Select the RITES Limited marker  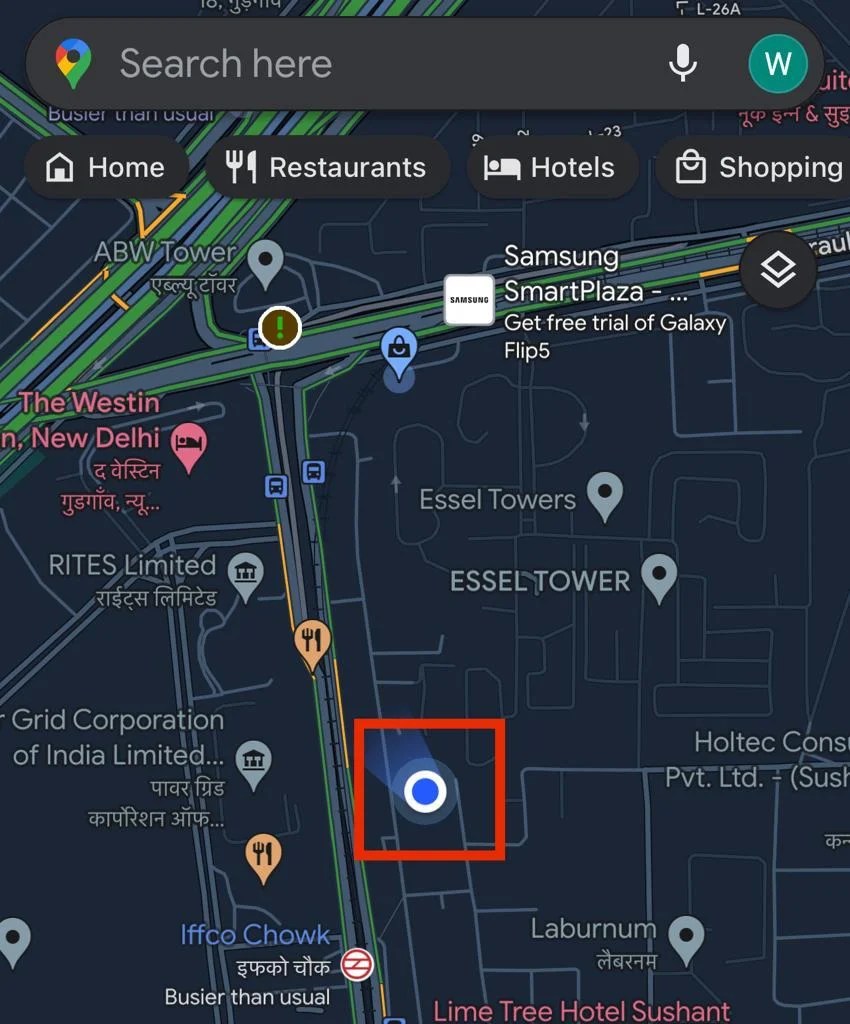point(245,571)
